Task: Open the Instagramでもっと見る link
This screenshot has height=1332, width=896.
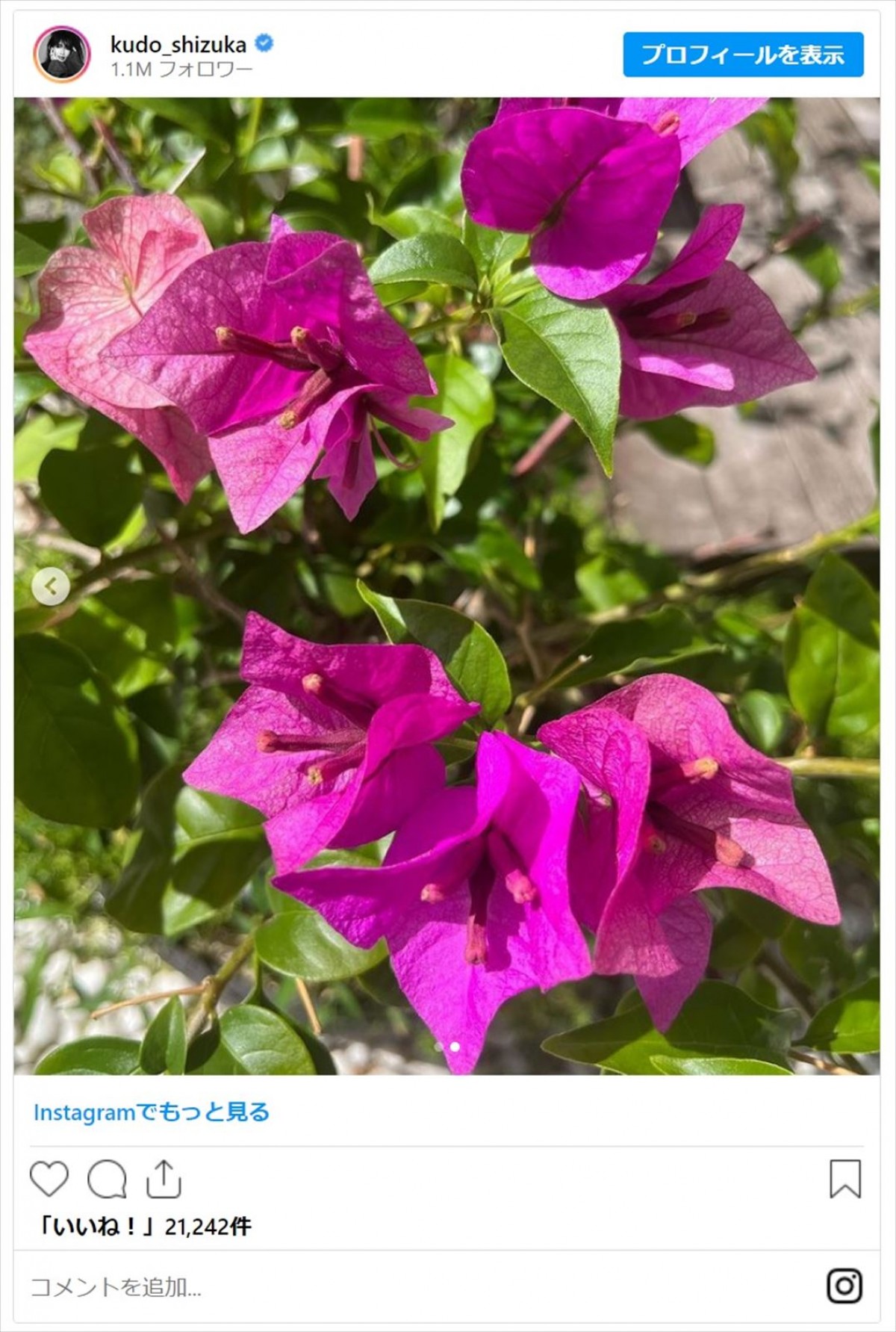Action: 152,1112
